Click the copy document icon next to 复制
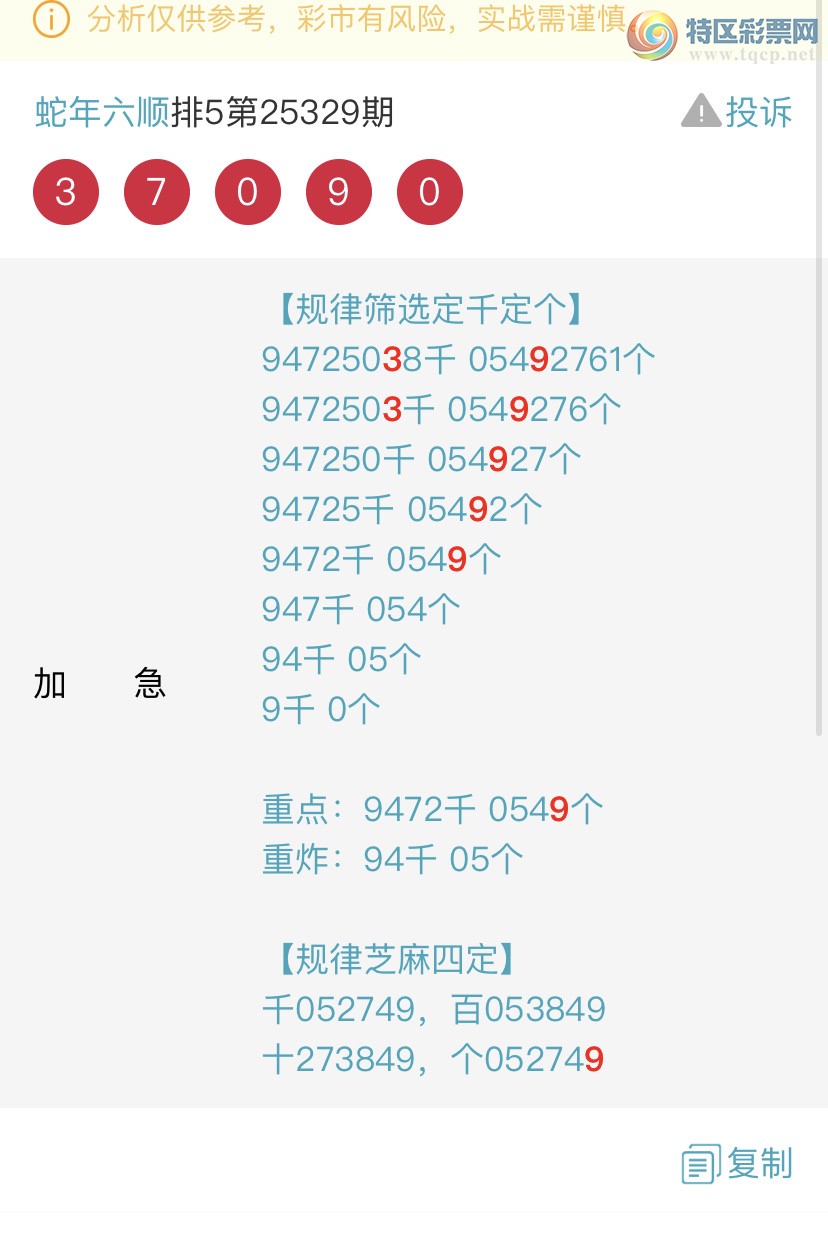The height and width of the screenshot is (1246, 828). point(698,1163)
